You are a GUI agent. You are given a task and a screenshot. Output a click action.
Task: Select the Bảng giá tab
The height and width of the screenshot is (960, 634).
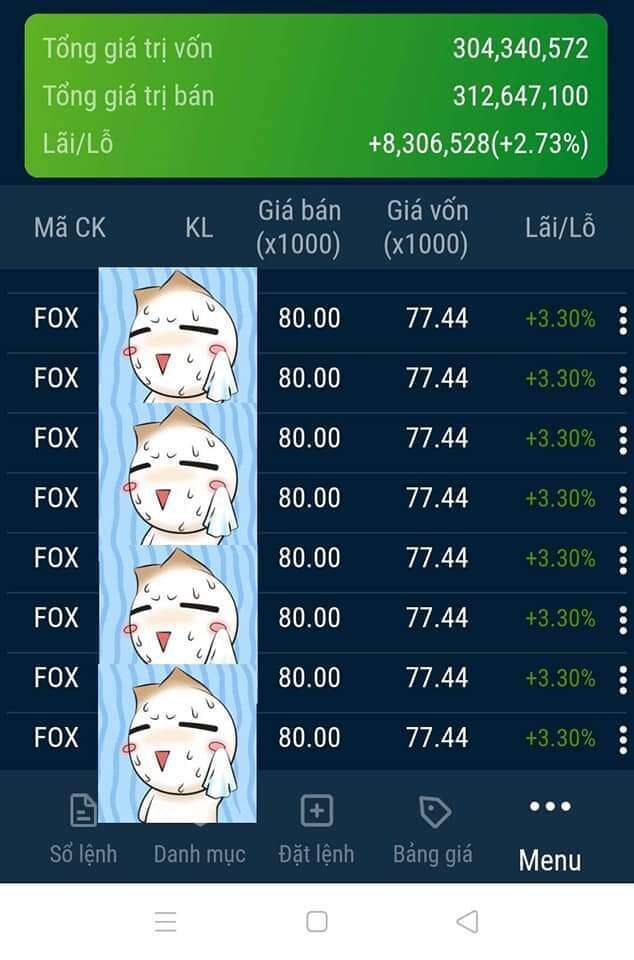tap(433, 828)
